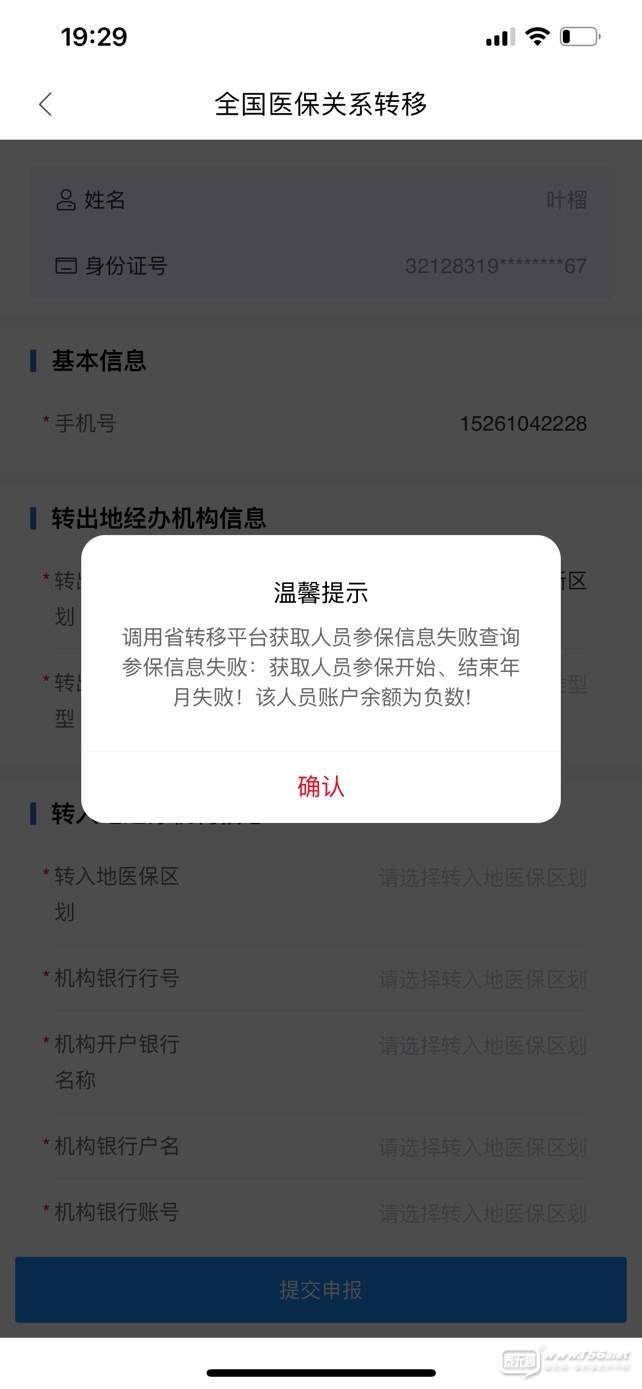This screenshot has height=1389, width=642.
Task: Tap the 提交申报 button
Action: click(x=320, y=1290)
